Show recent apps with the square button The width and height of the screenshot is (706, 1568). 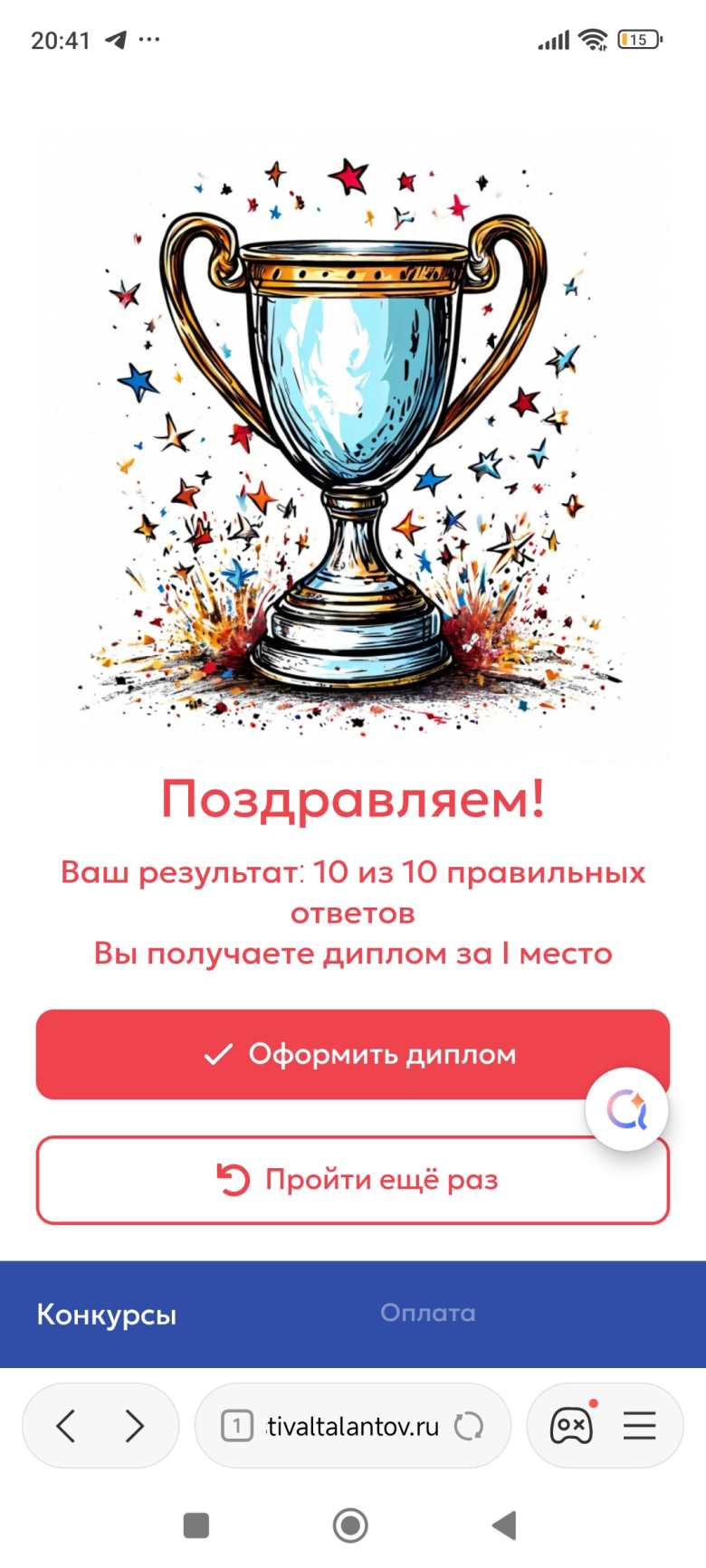(x=196, y=1525)
